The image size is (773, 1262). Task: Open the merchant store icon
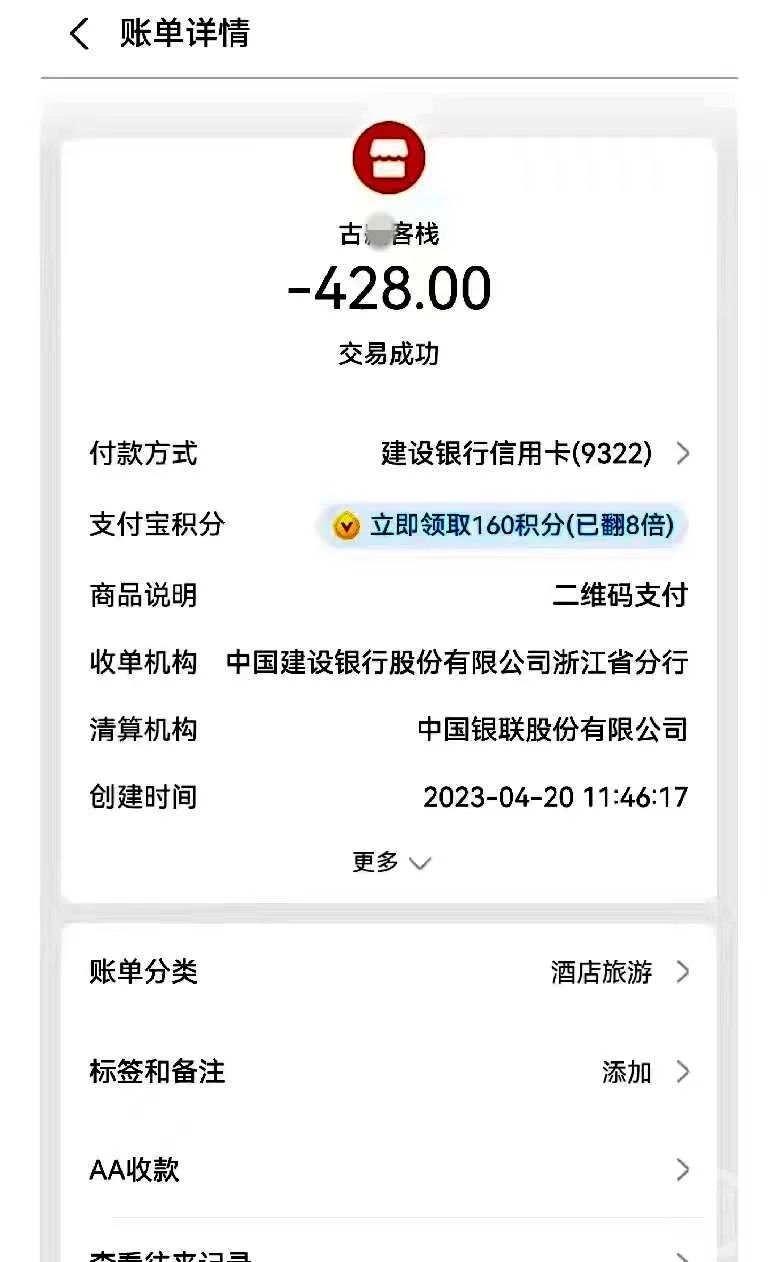pyautogui.click(x=389, y=159)
